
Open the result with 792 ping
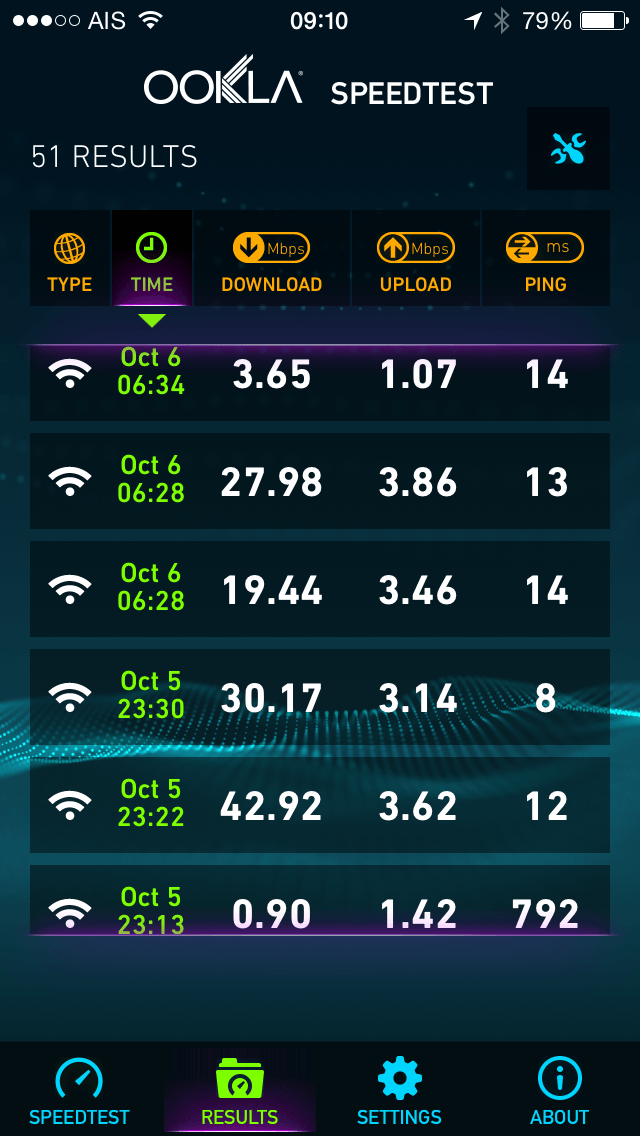320,900
